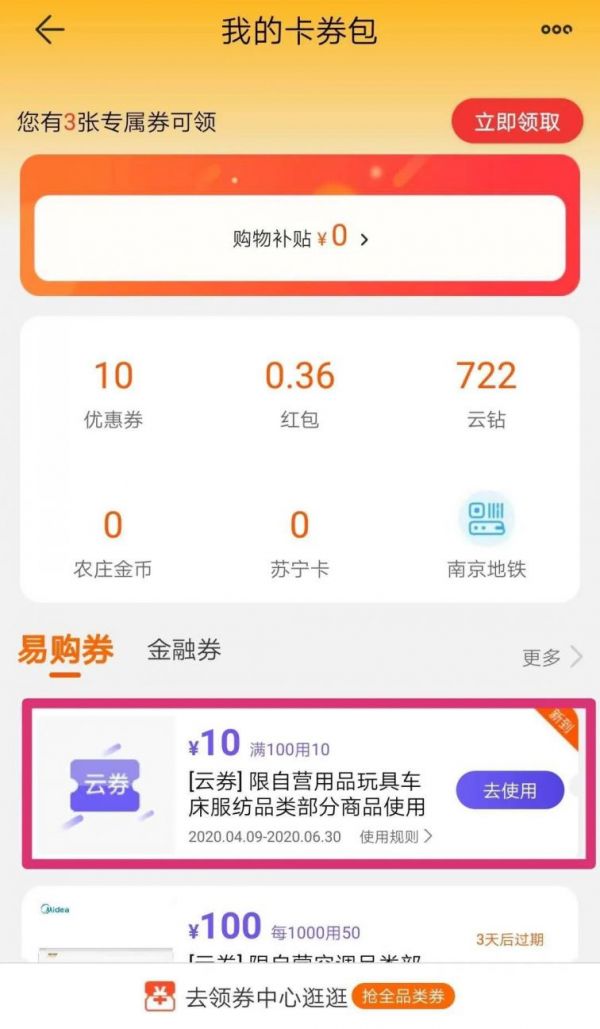Image resolution: width=600 pixels, height=1029 pixels.
Task: Tap 去使用 on the ¥10 云券
Action: [x=510, y=790]
